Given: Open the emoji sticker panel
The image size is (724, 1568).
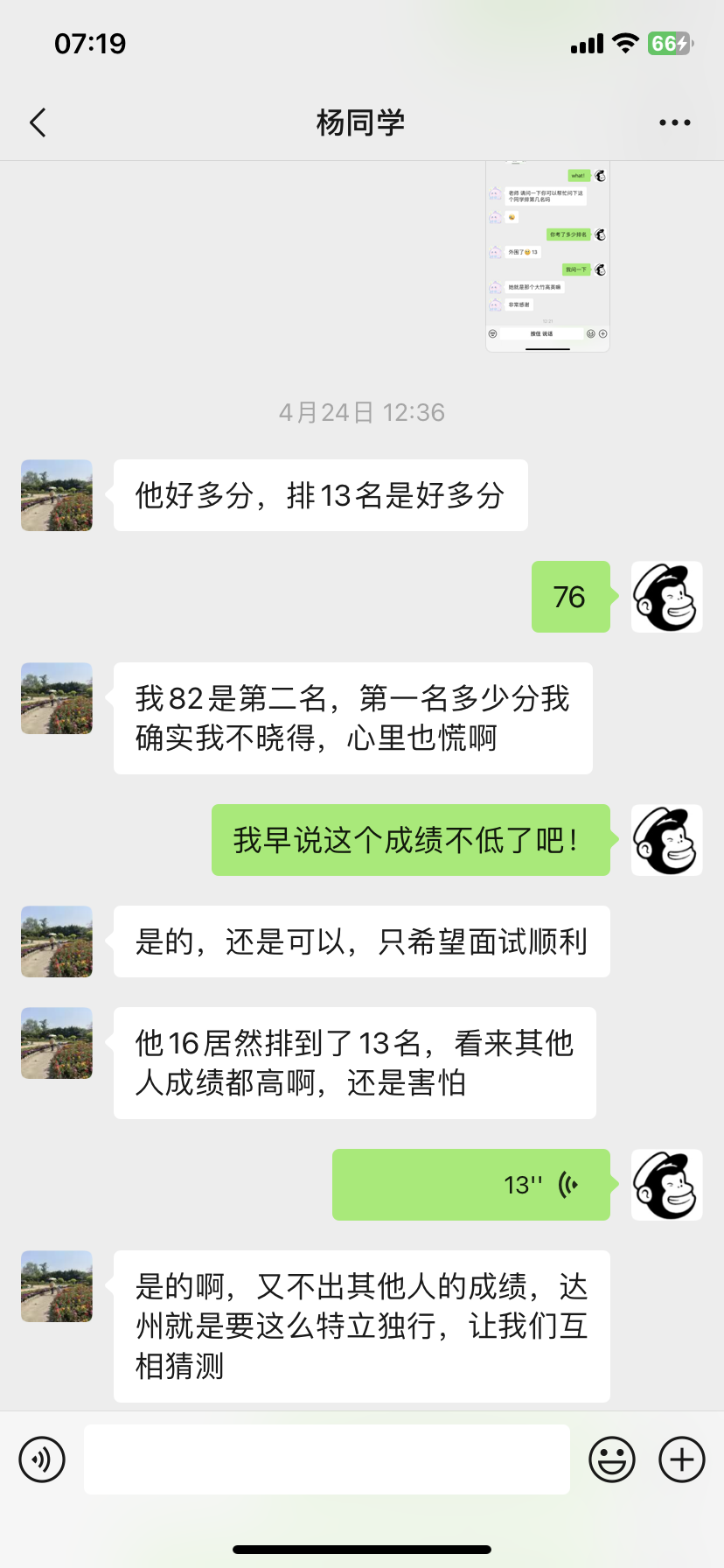Looking at the screenshot, I should (x=612, y=1459).
